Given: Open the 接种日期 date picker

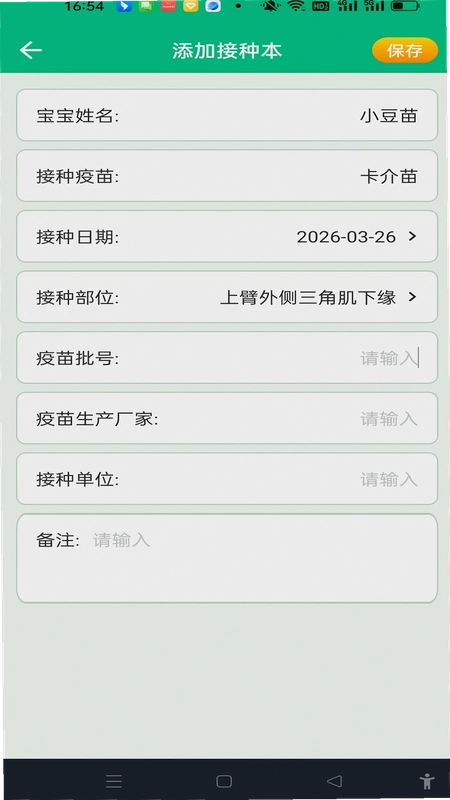Looking at the screenshot, I should click(x=227, y=237).
